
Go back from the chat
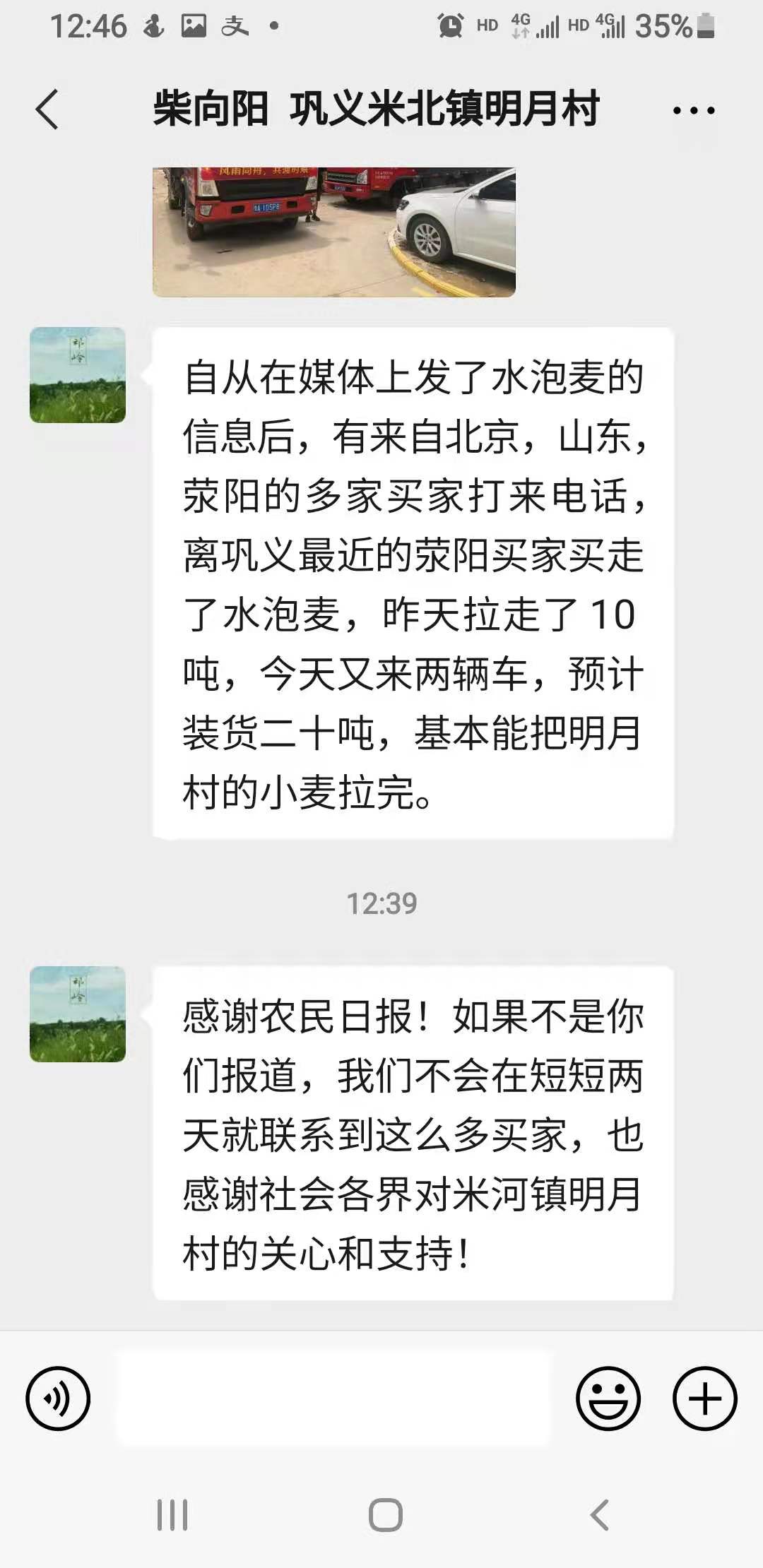47,110
